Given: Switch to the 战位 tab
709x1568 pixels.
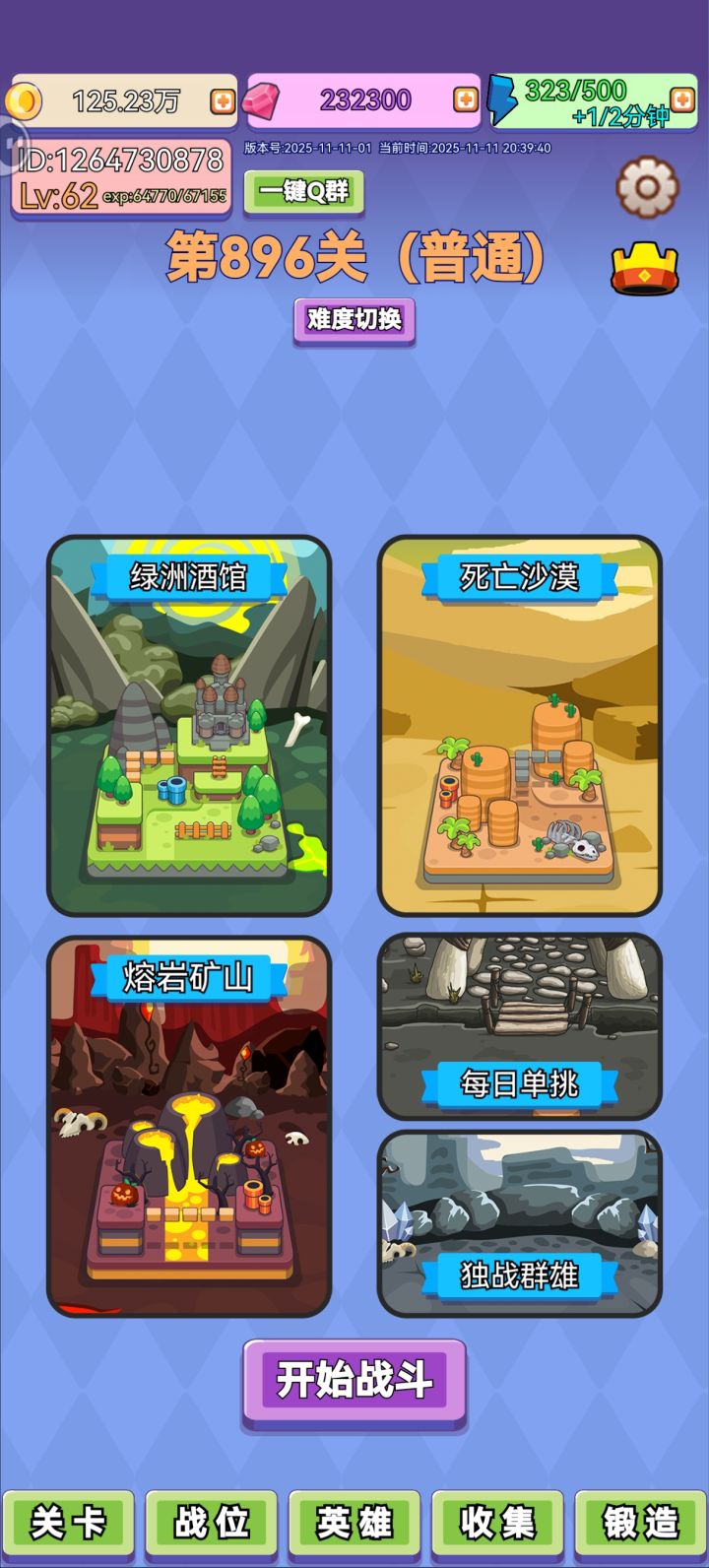Looking at the screenshot, I should click(211, 1522).
